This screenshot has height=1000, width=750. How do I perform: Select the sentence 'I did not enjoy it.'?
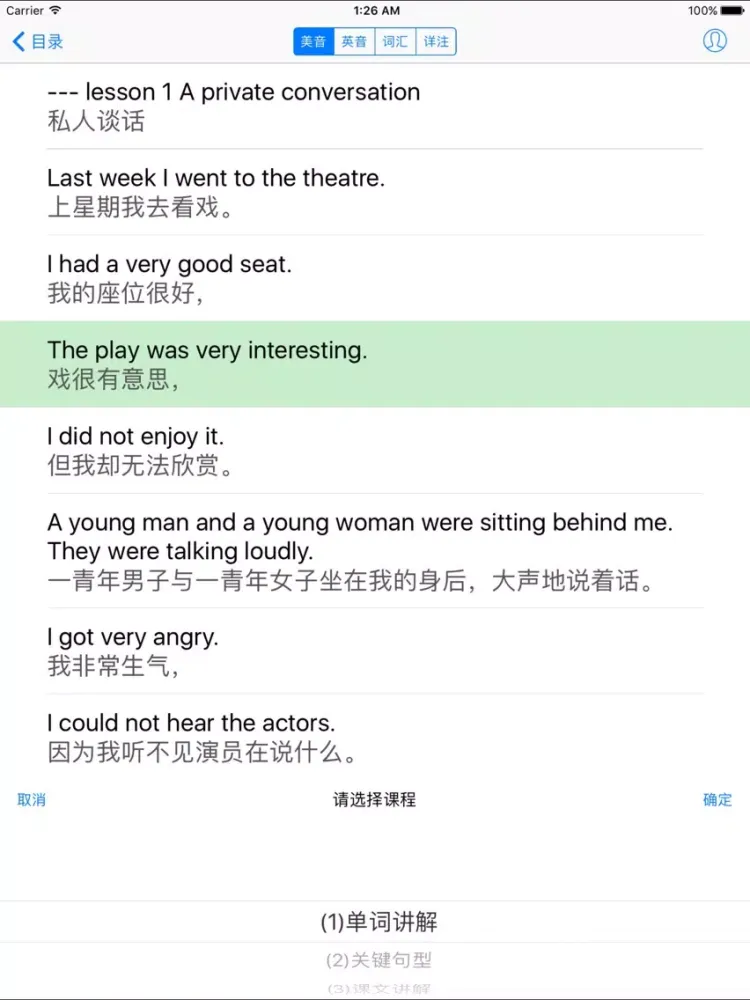[x=375, y=450]
